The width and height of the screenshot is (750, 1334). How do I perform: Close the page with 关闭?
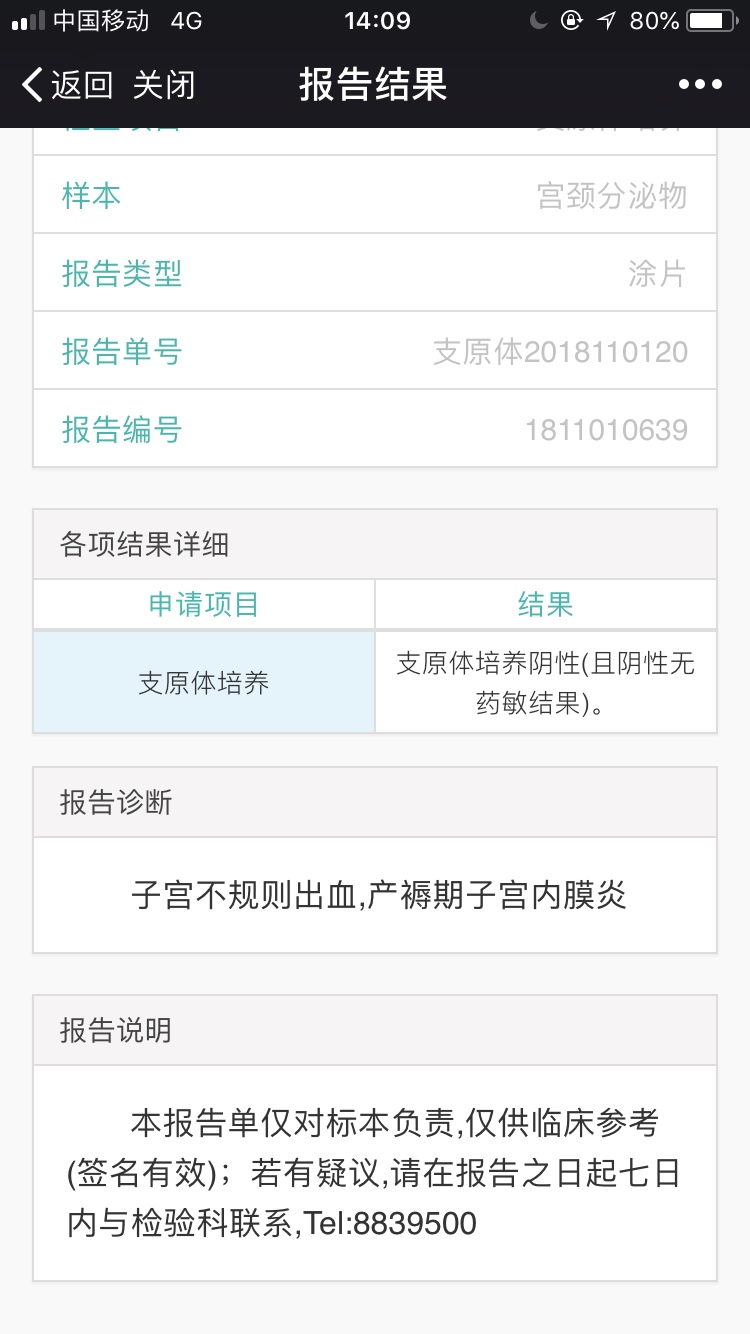[164, 85]
